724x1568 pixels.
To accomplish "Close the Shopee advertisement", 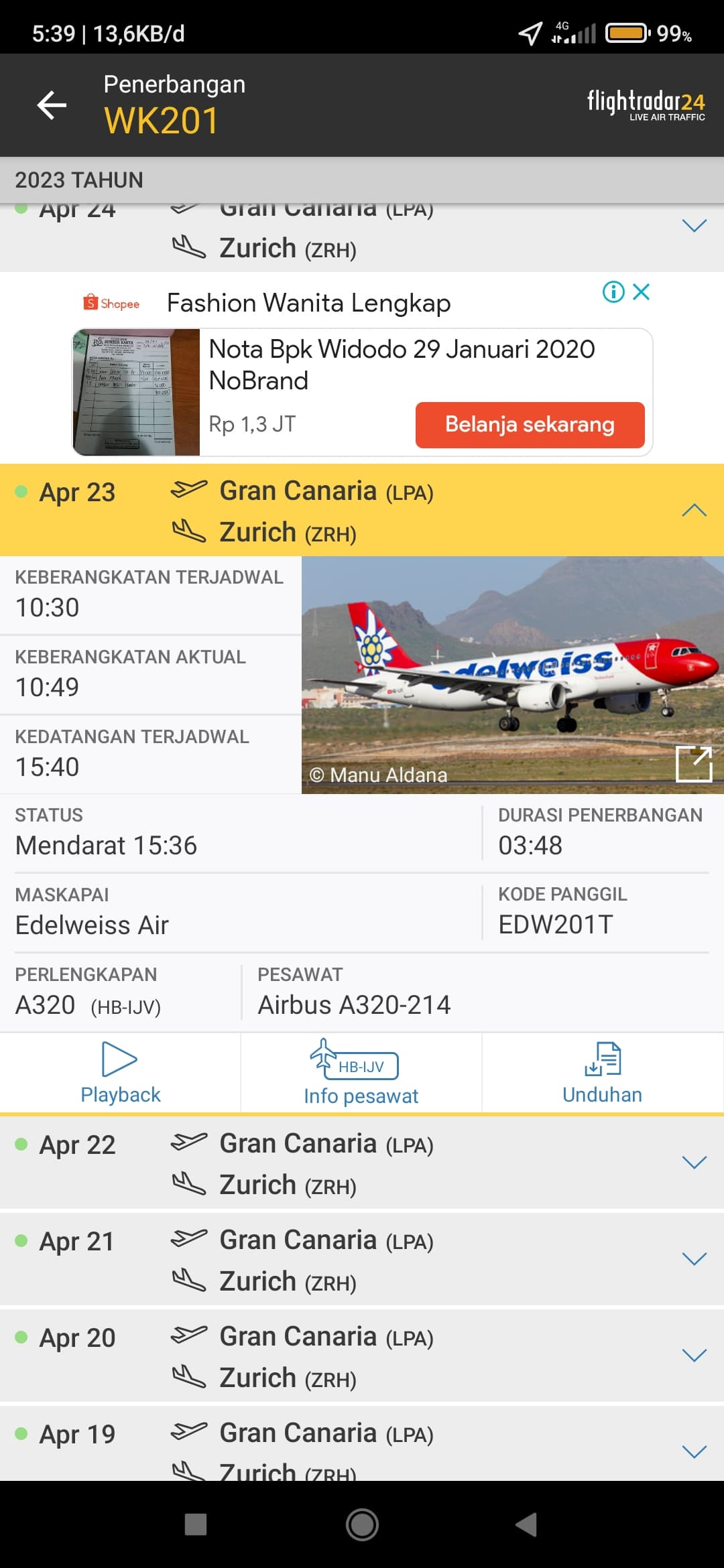I will pos(642,292).
